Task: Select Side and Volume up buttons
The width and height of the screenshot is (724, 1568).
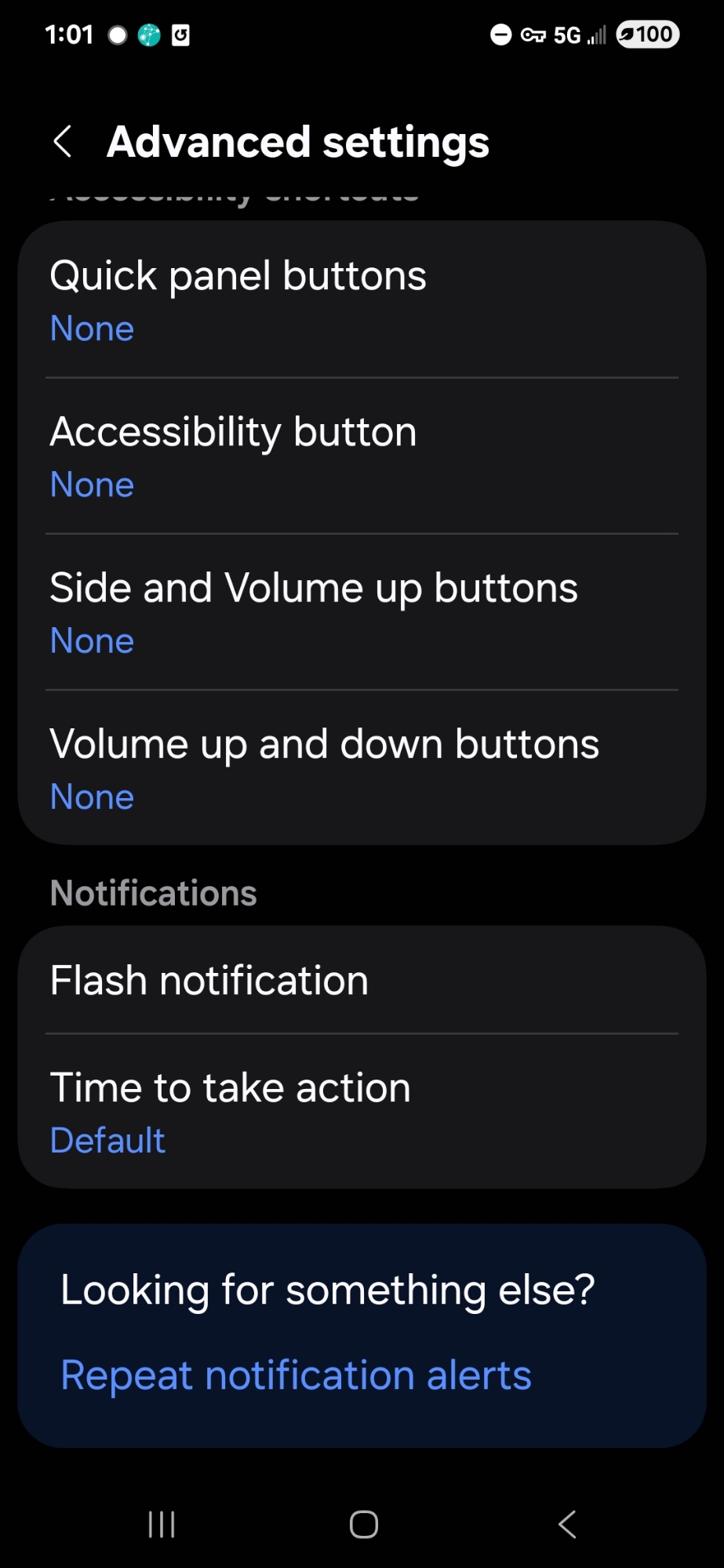Action: [362, 612]
